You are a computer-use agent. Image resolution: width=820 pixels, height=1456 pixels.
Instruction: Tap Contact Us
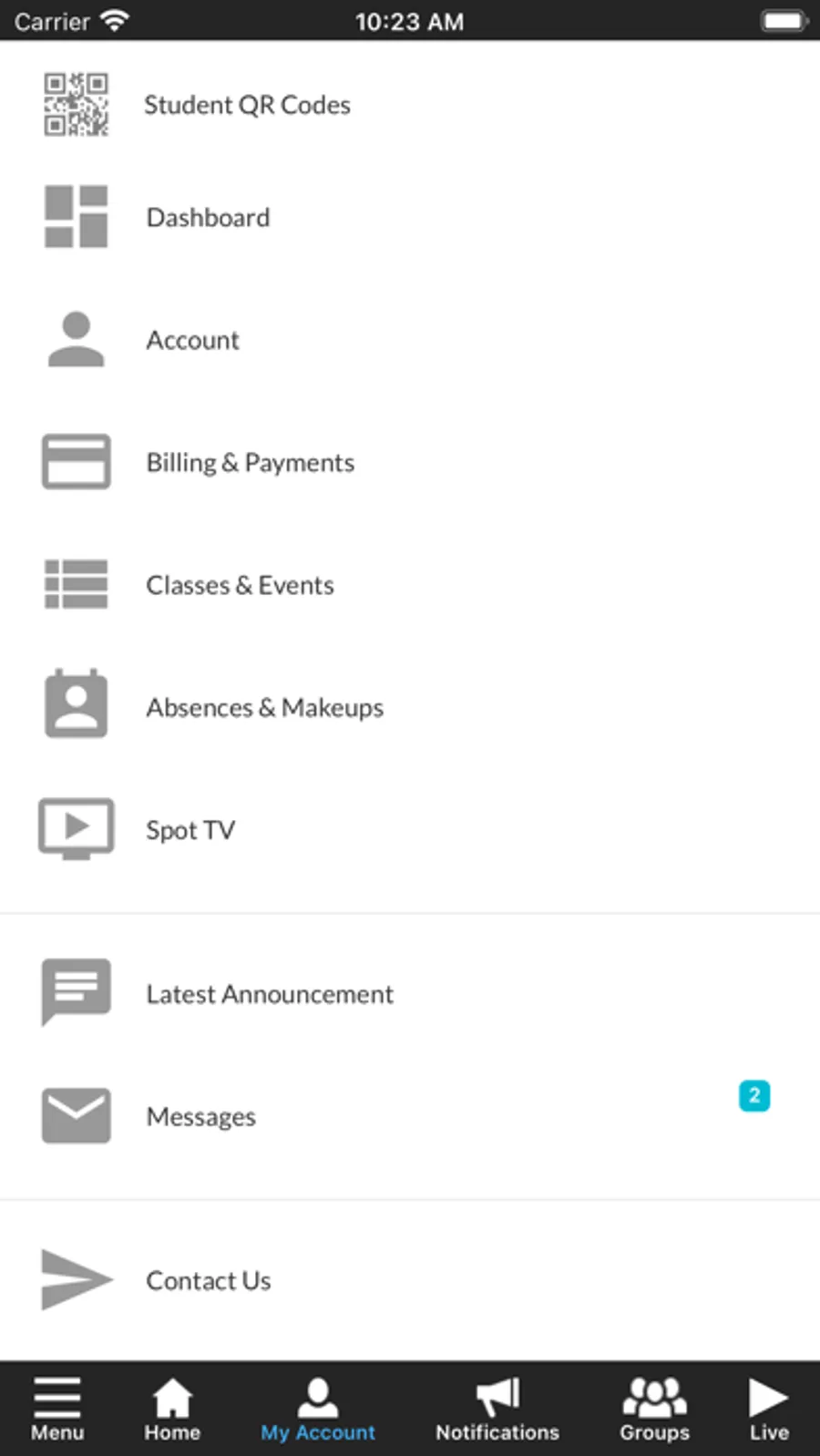[x=209, y=1281]
